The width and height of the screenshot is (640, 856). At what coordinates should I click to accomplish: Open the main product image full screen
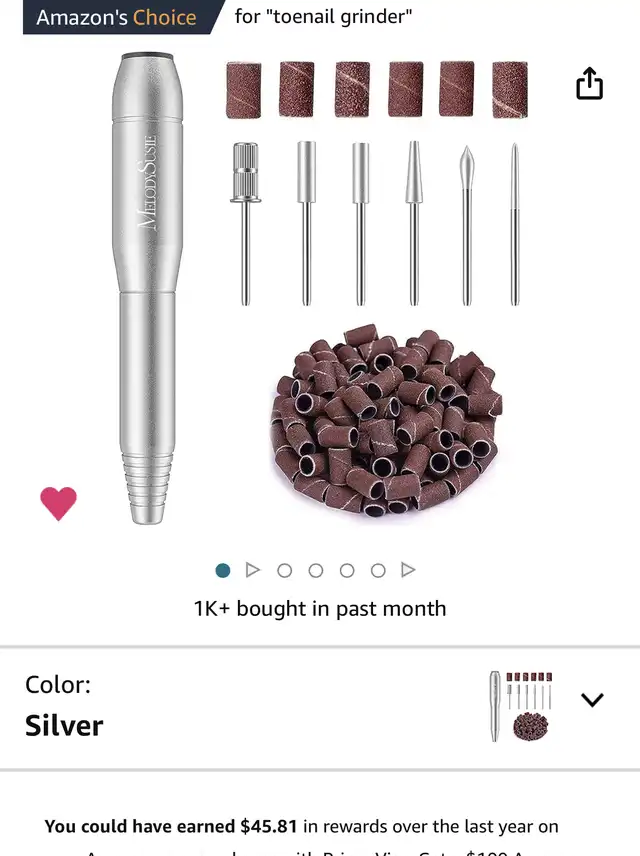[330, 290]
